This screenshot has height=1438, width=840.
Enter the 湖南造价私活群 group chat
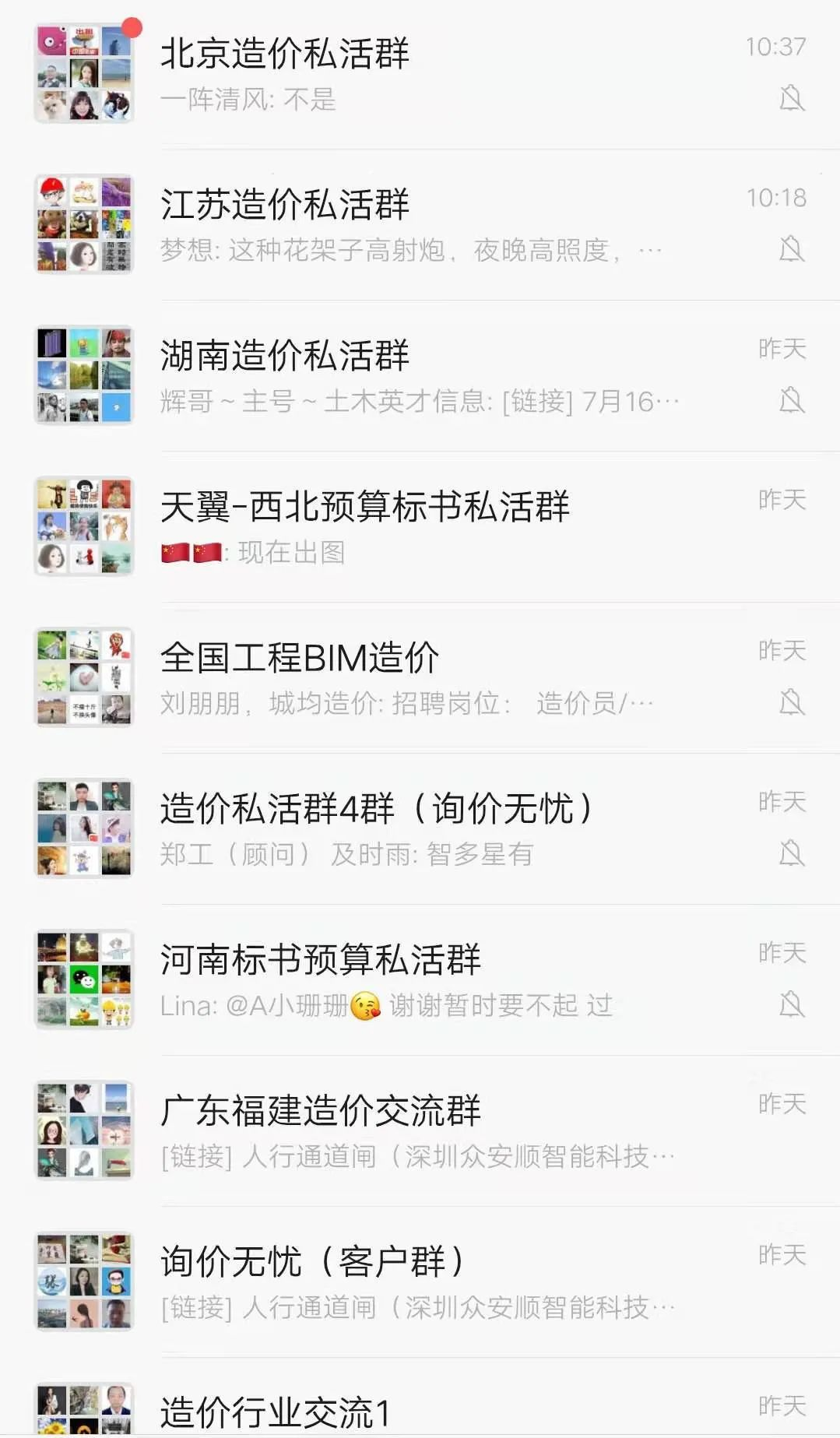coord(420,376)
